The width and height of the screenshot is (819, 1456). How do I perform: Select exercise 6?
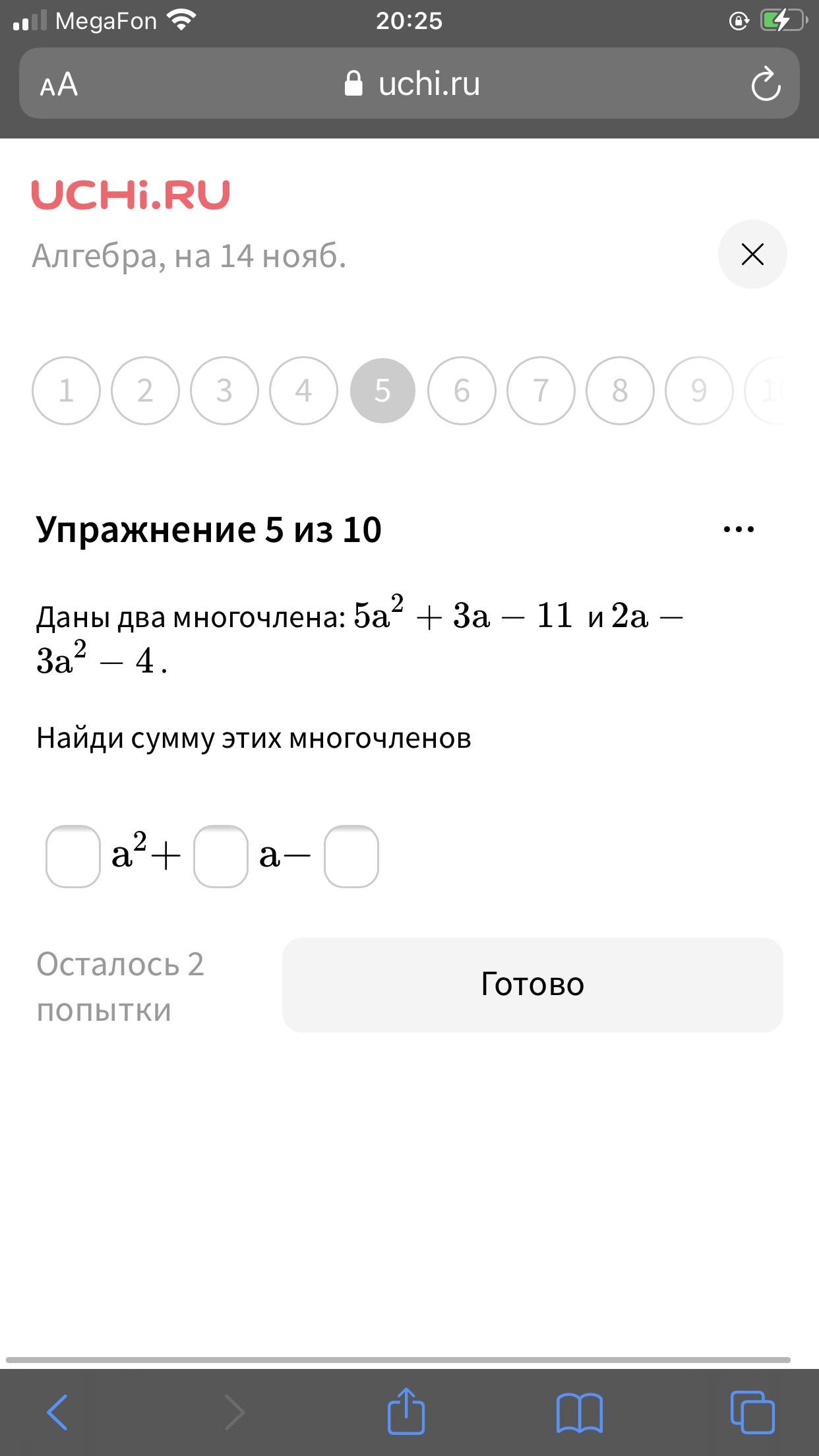(x=462, y=390)
